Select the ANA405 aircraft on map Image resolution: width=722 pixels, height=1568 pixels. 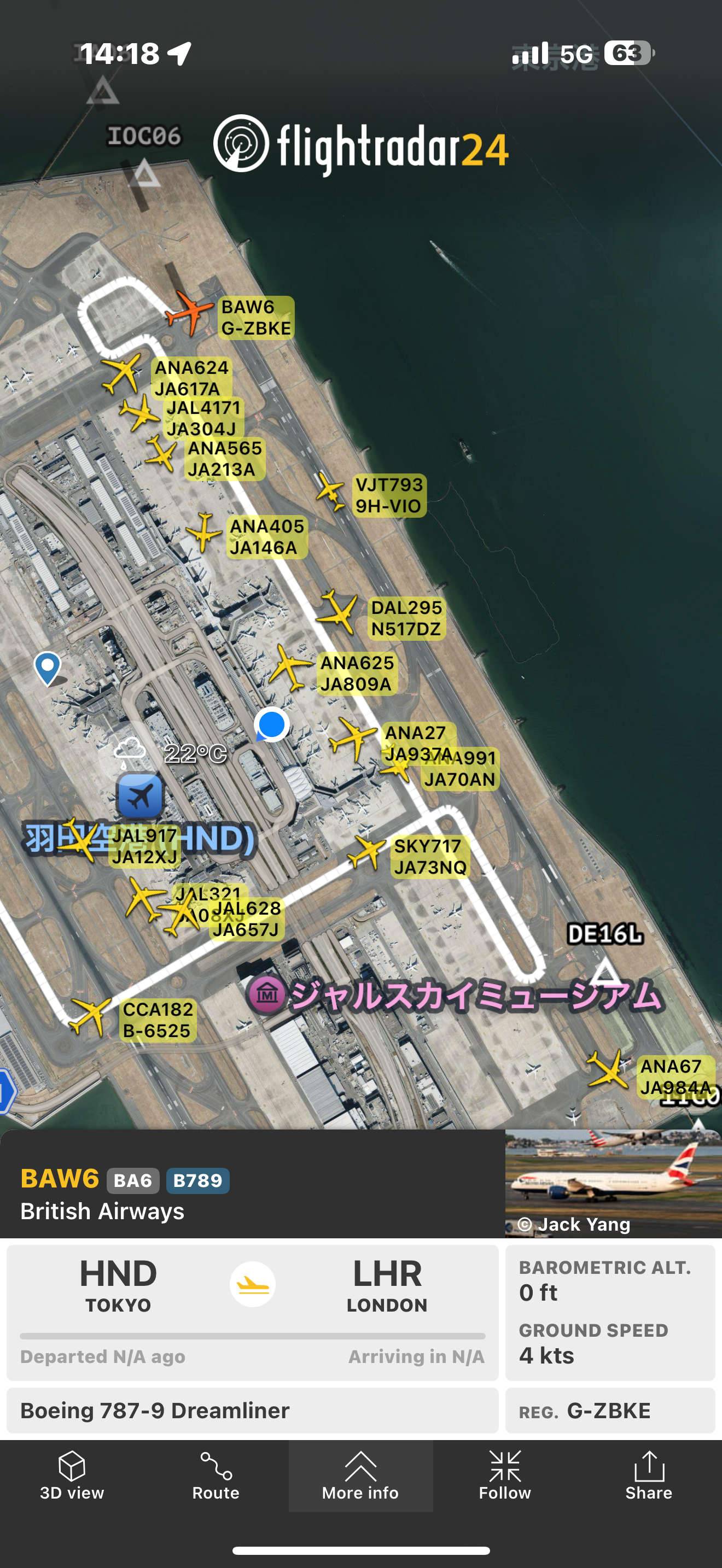[203, 533]
